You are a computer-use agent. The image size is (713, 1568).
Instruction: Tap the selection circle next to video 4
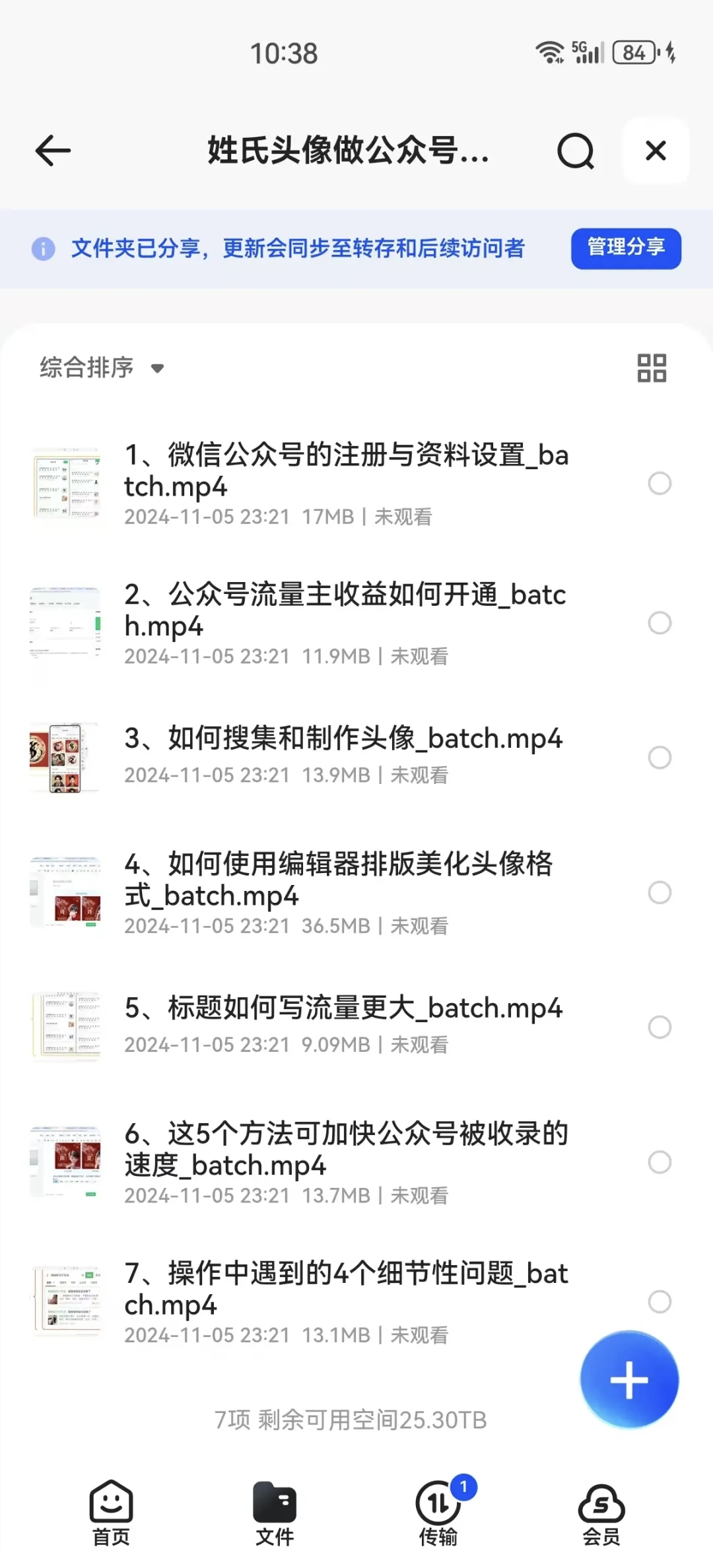click(x=658, y=893)
